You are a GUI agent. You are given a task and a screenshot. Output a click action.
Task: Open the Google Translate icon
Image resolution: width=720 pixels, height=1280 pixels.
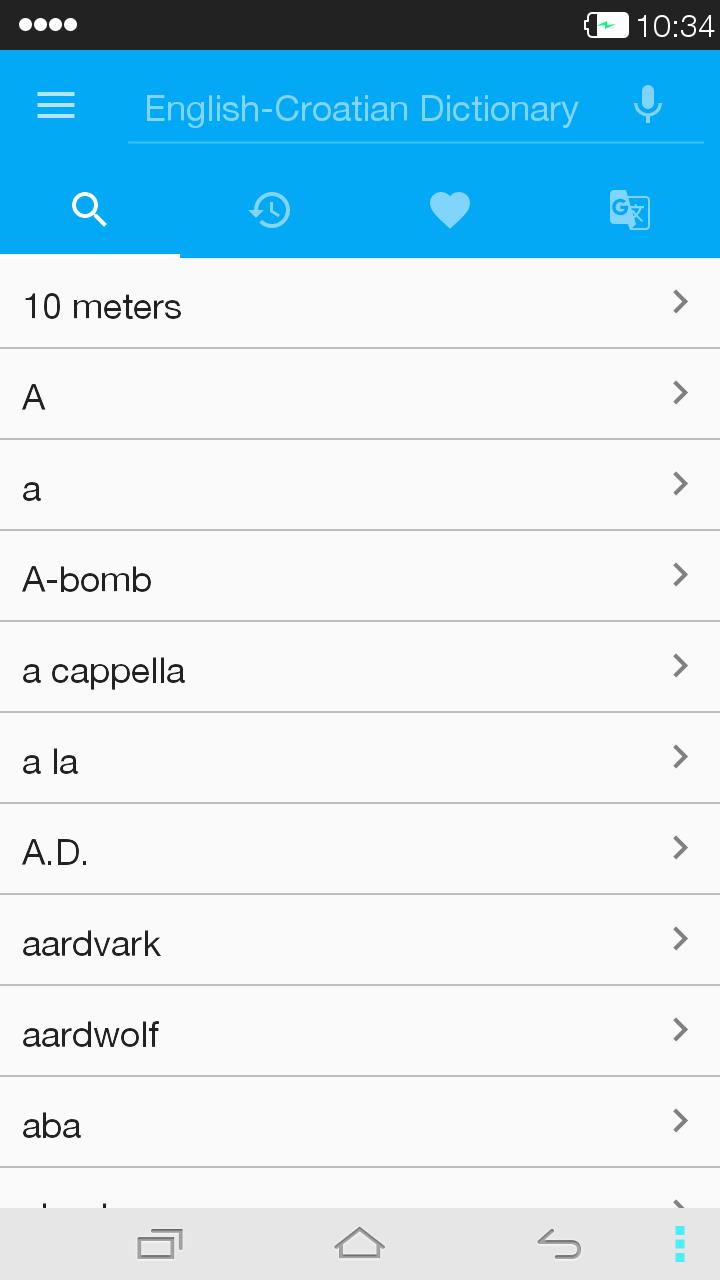[630, 209]
